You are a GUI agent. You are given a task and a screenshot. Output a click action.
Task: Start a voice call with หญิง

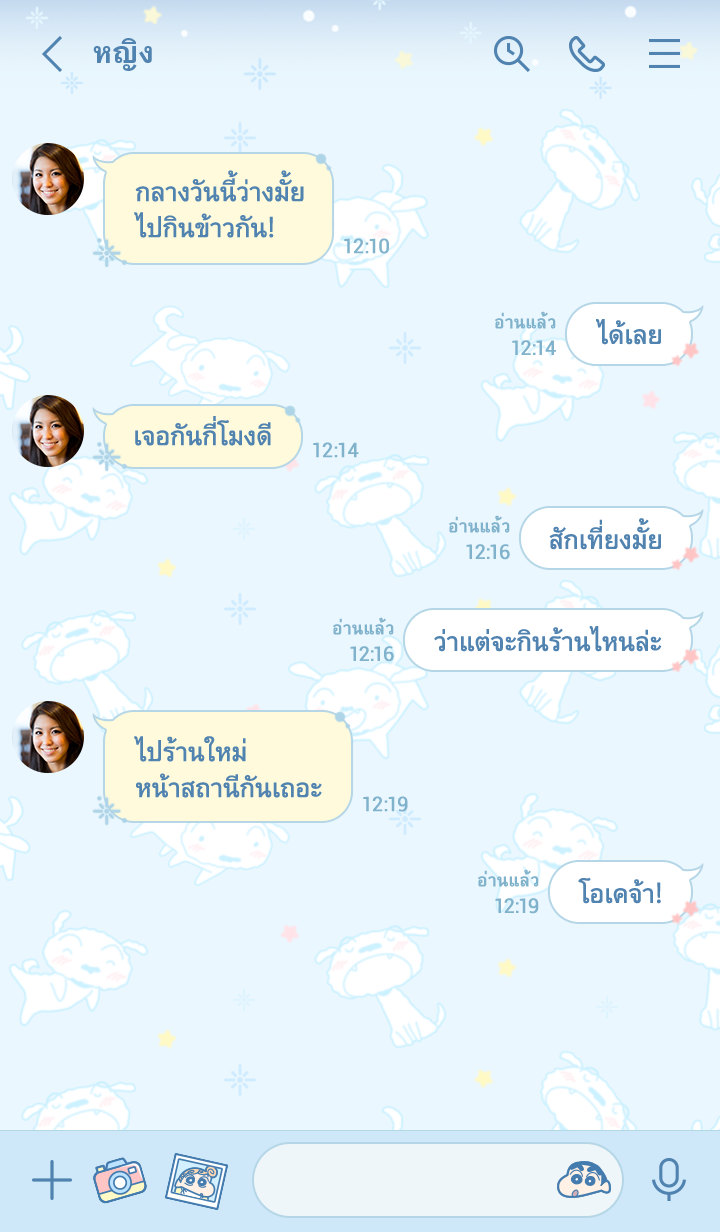tap(587, 54)
